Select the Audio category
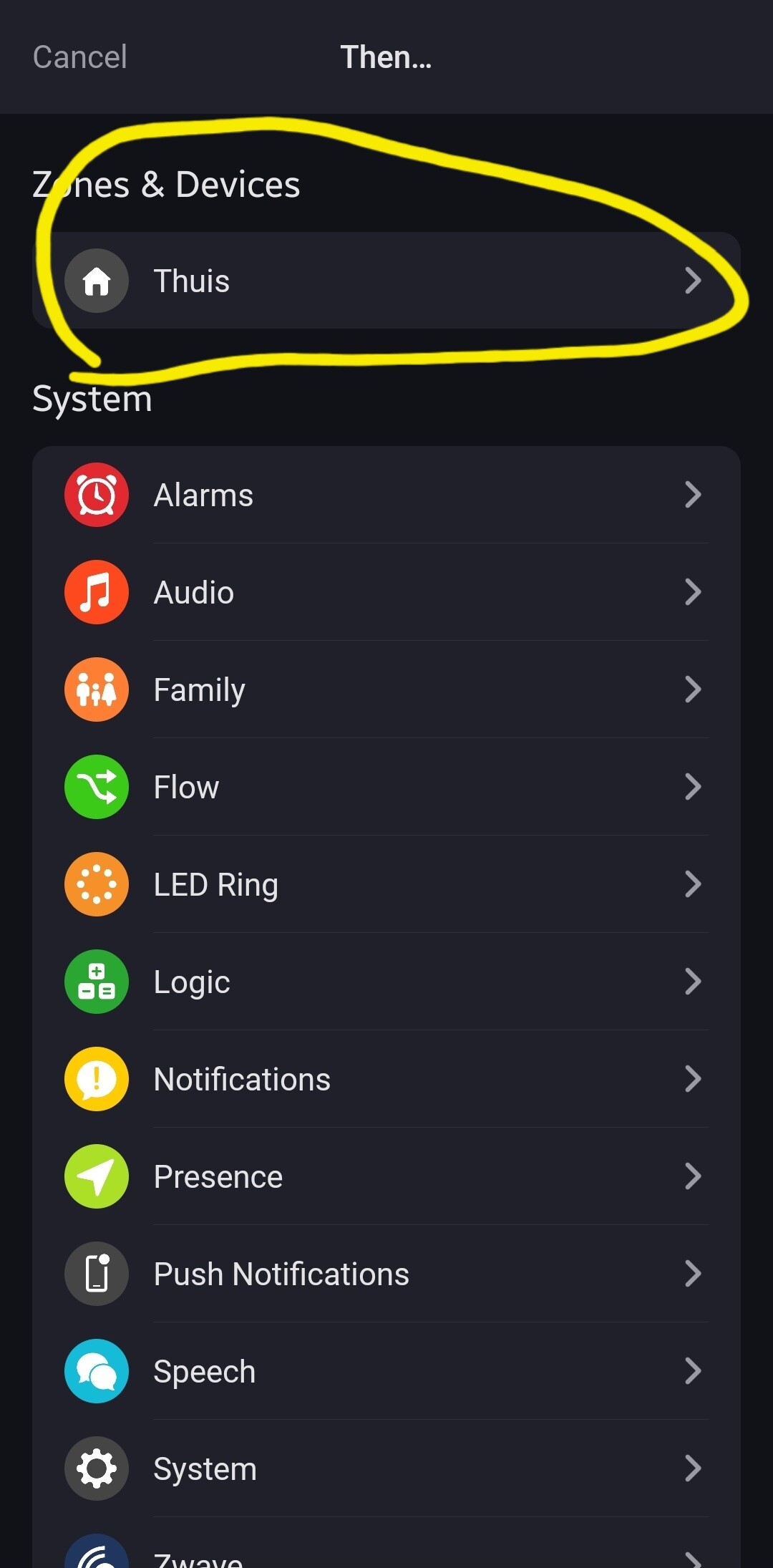Screen dimensions: 773x1568 386,592
